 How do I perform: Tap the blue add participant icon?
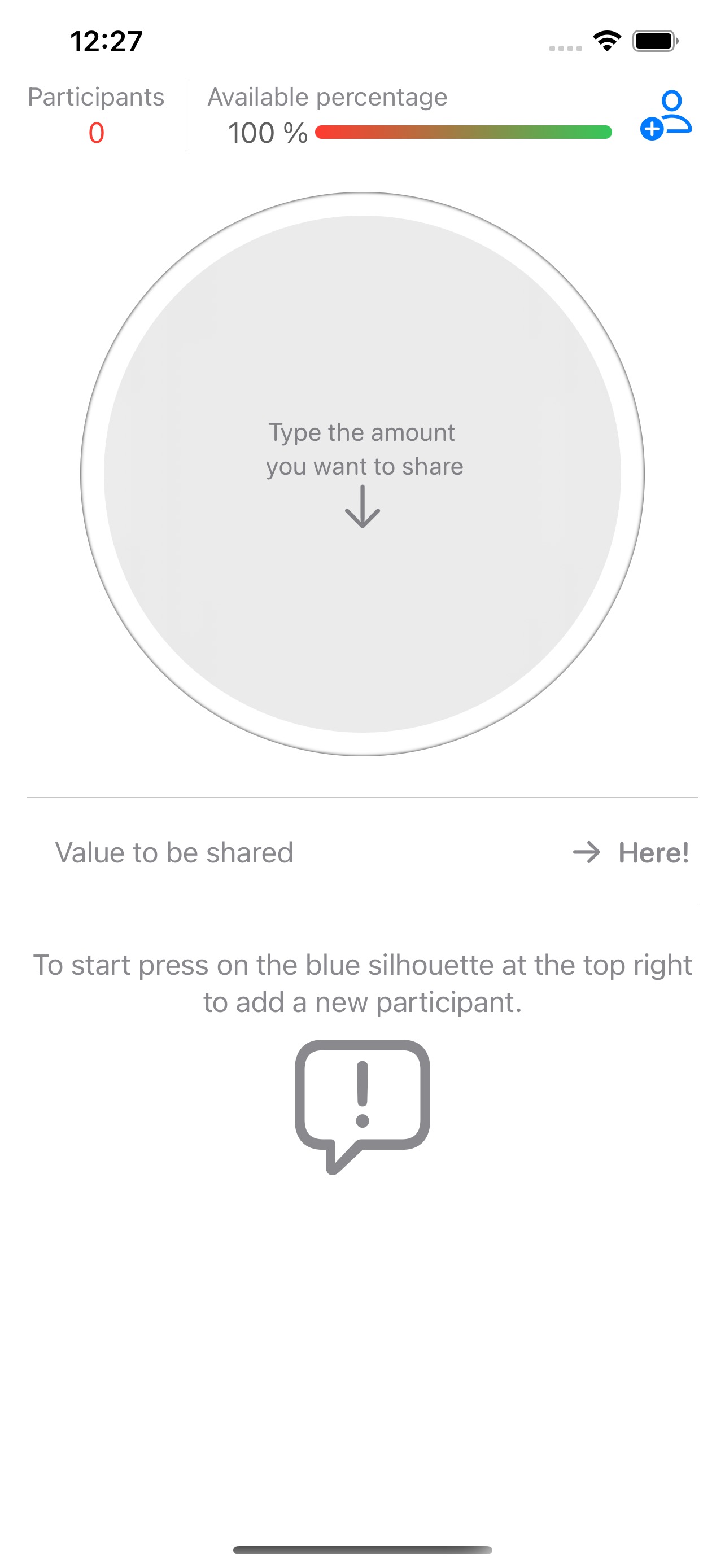[x=669, y=115]
